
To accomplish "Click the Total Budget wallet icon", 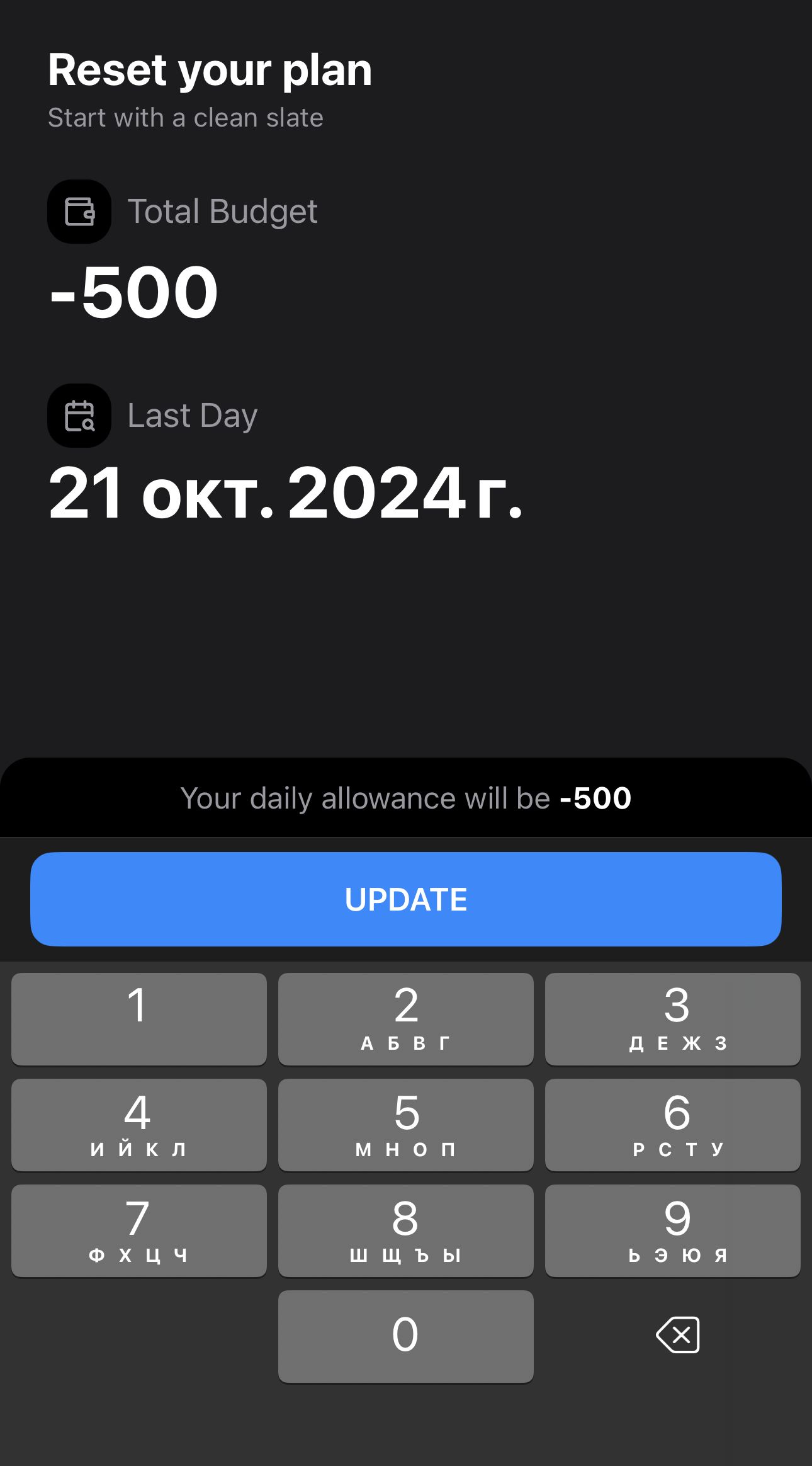I will click(x=79, y=211).
